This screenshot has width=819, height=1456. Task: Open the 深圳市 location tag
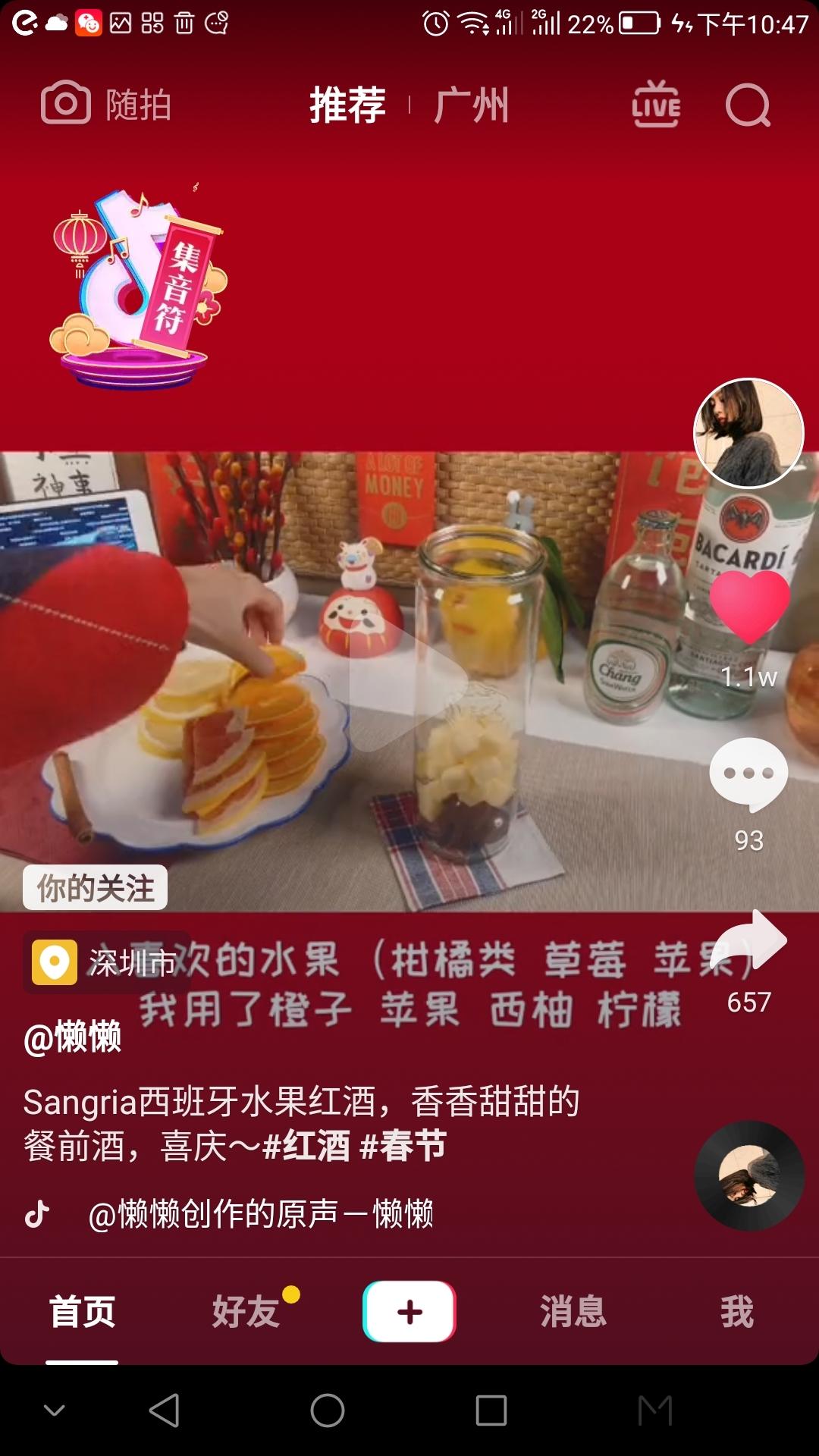click(x=106, y=962)
